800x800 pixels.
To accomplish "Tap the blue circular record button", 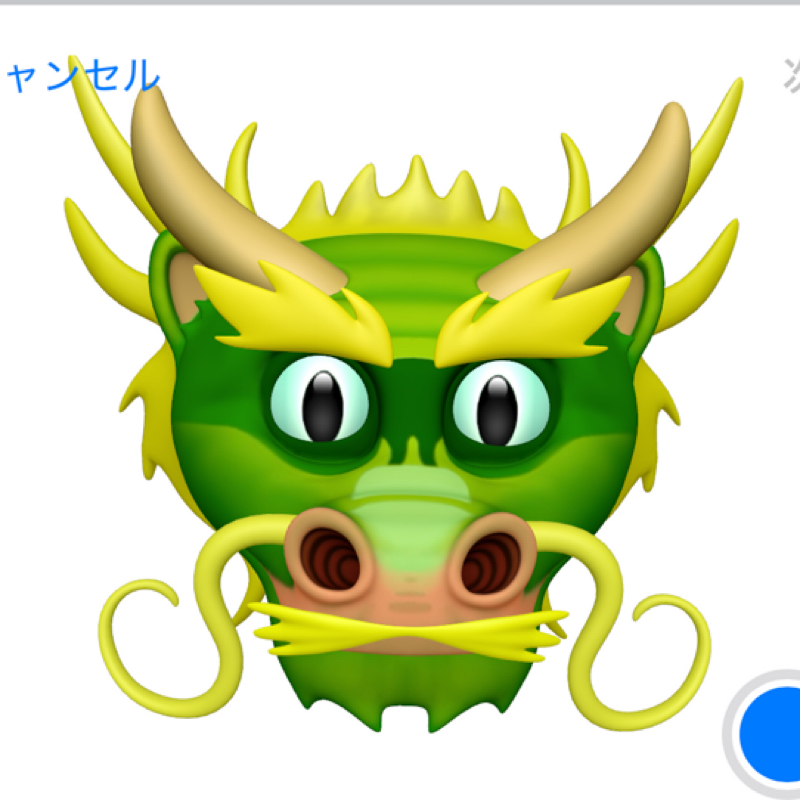I will click(772, 735).
